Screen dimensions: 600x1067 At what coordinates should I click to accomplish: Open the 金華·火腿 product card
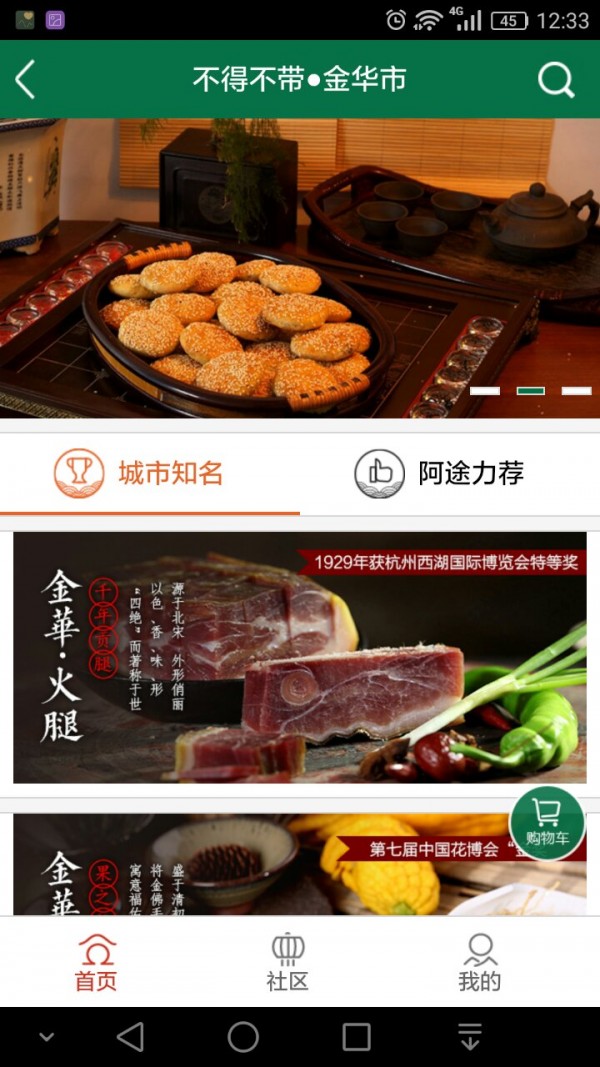click(x=300, y=657)
